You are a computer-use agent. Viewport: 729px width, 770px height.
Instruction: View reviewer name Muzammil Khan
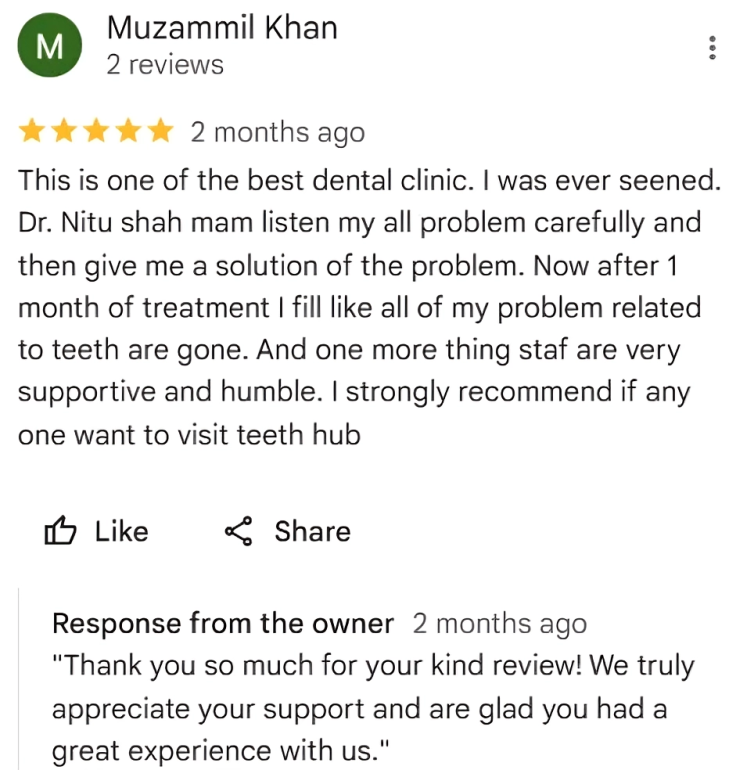coord(221,28)
